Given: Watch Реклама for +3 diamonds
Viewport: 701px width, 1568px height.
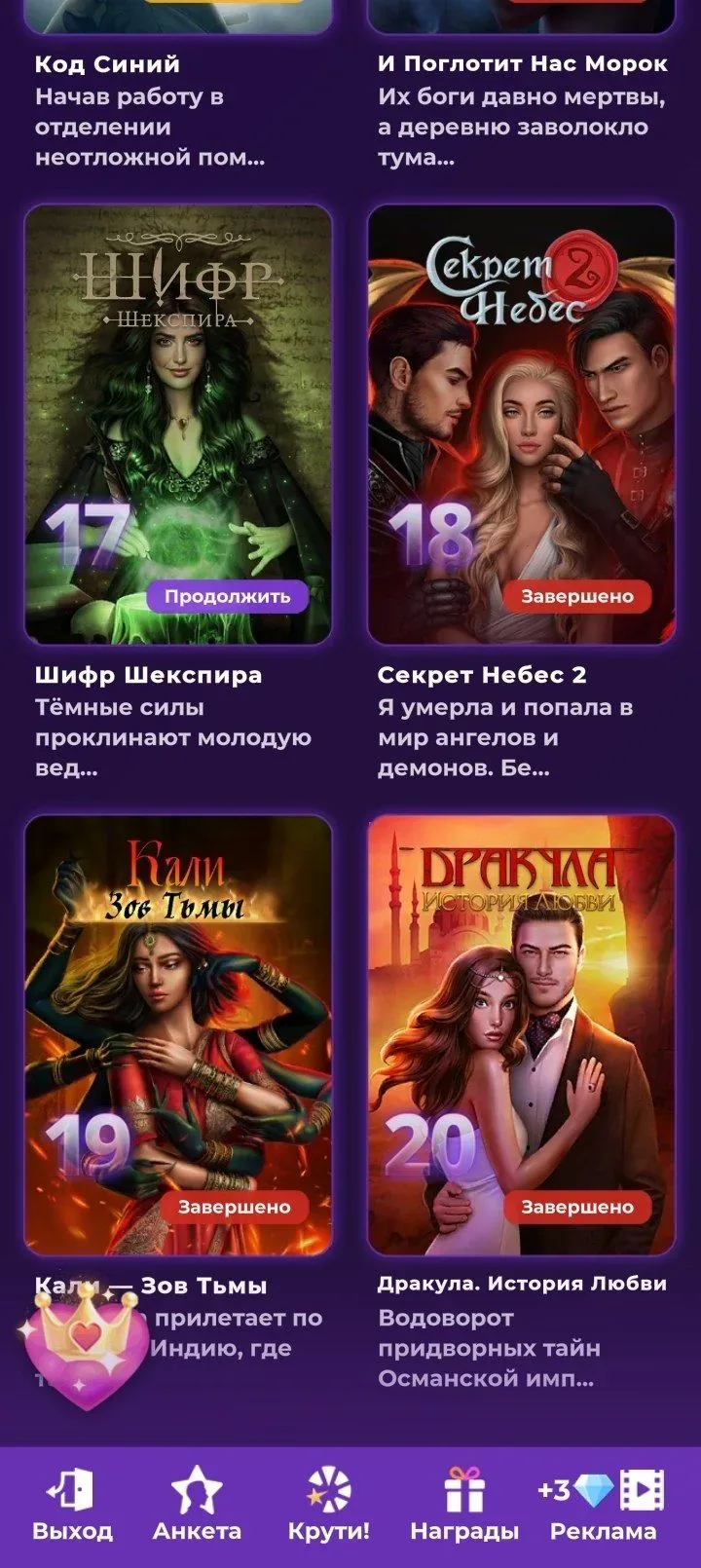Looking at the screenshot, I should point(603,1505).
